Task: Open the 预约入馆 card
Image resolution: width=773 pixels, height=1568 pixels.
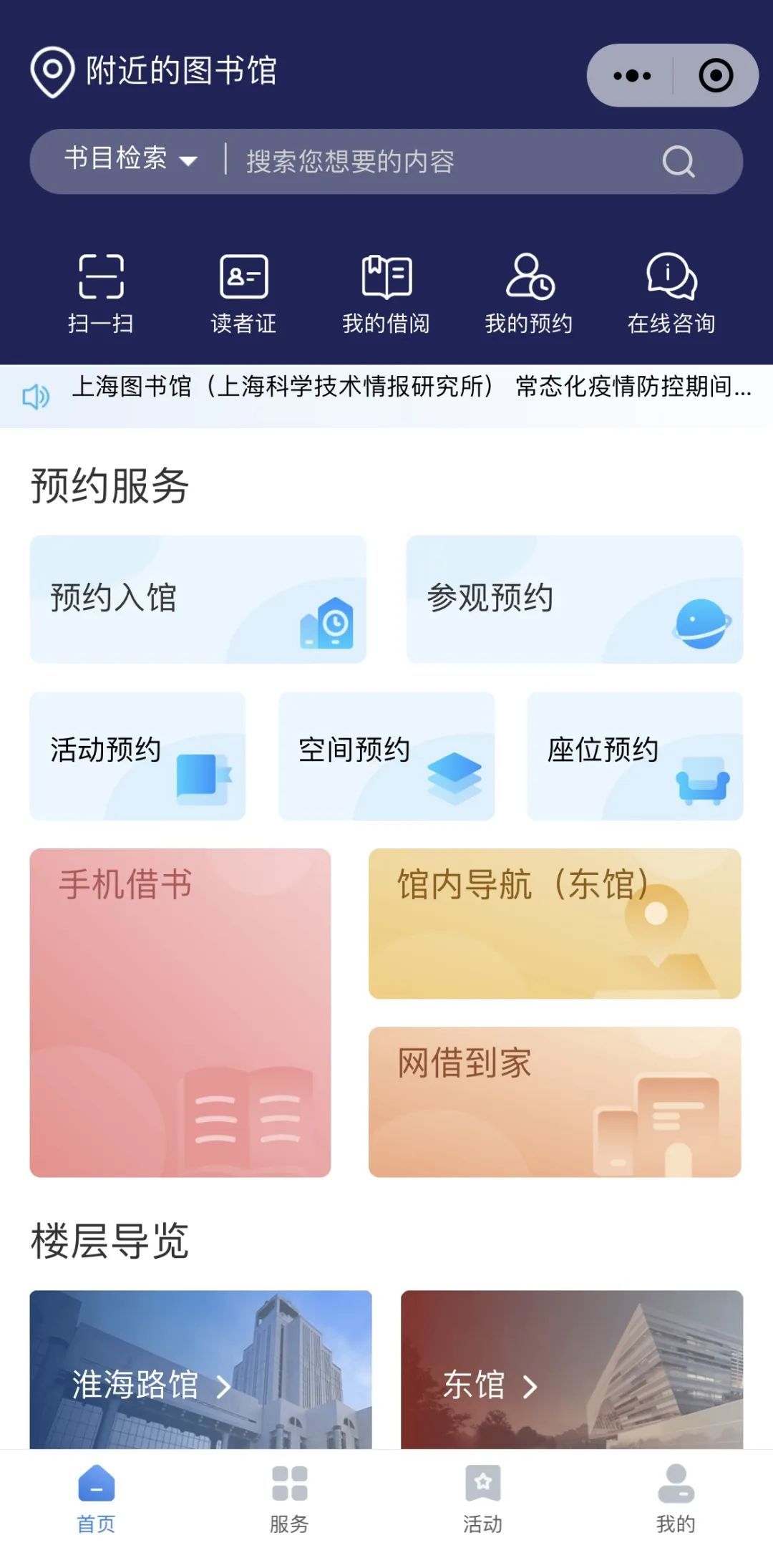Action: tap(198, 599)
